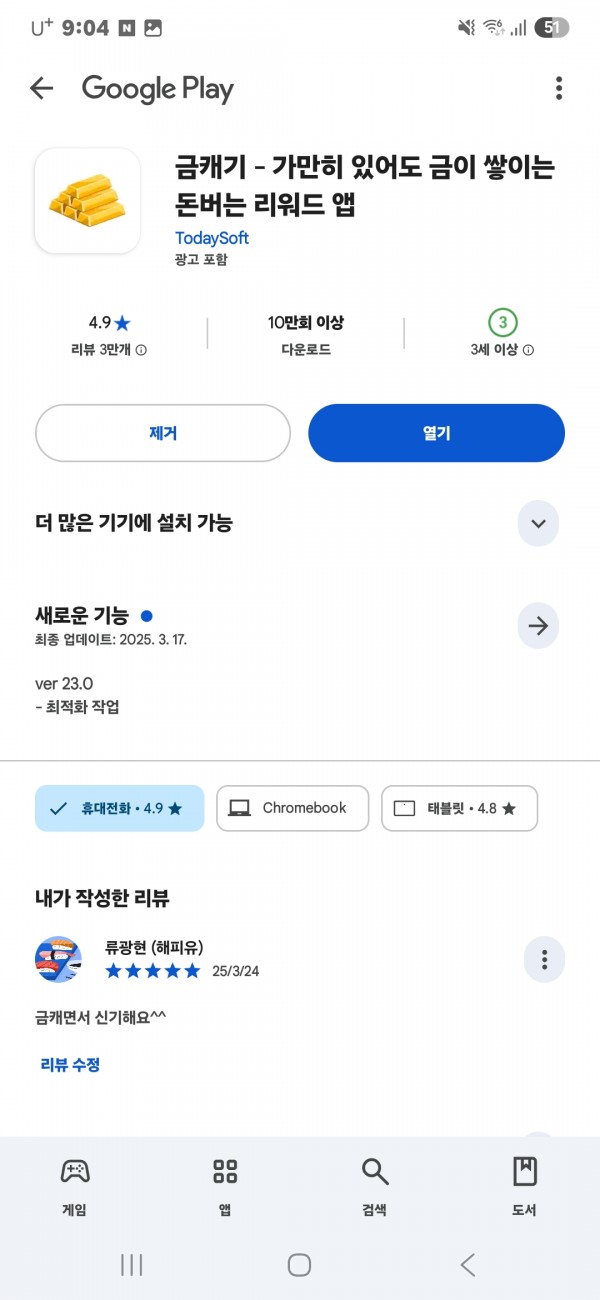This screenshot has width=600, height=1300.
Task: Open the Google Play overflow menu
Action: pyautogui.click(x=558, y=88)
